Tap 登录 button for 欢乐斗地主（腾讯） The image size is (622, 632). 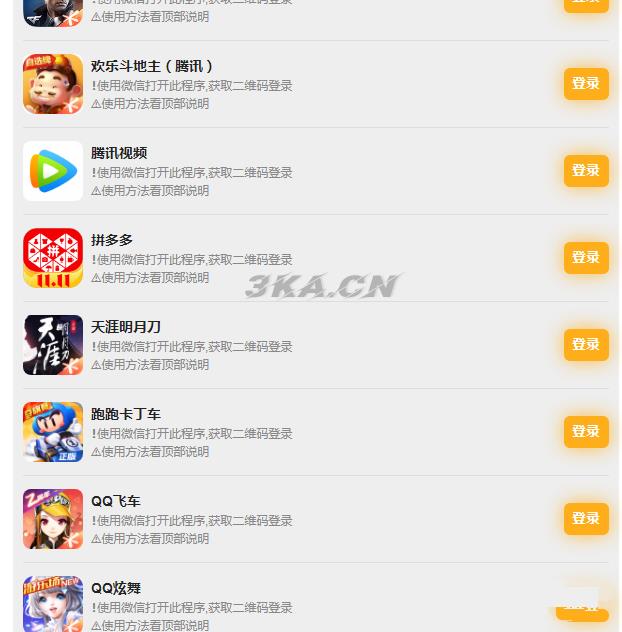(x=585, y=84)
